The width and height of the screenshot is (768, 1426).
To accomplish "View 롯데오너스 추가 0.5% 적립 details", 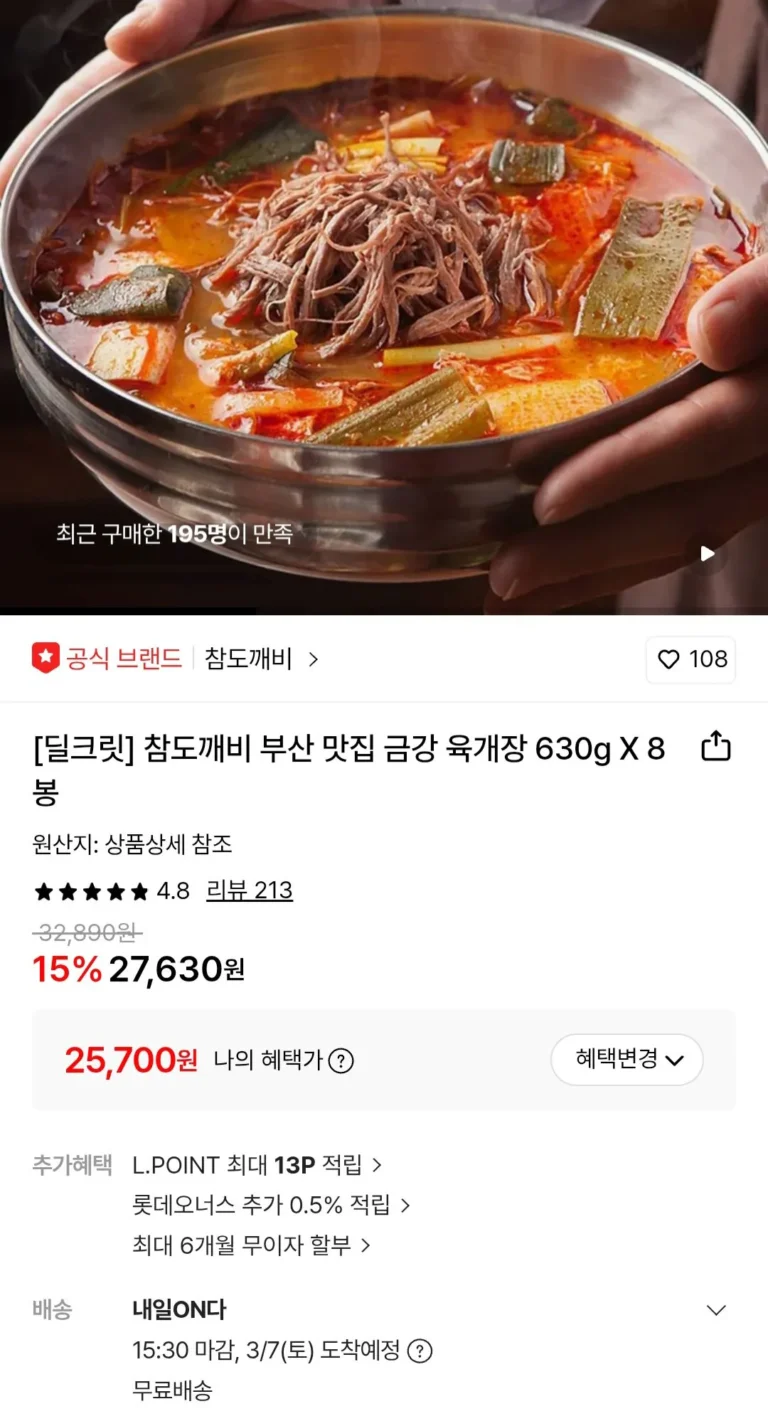I will point(271,1205).
